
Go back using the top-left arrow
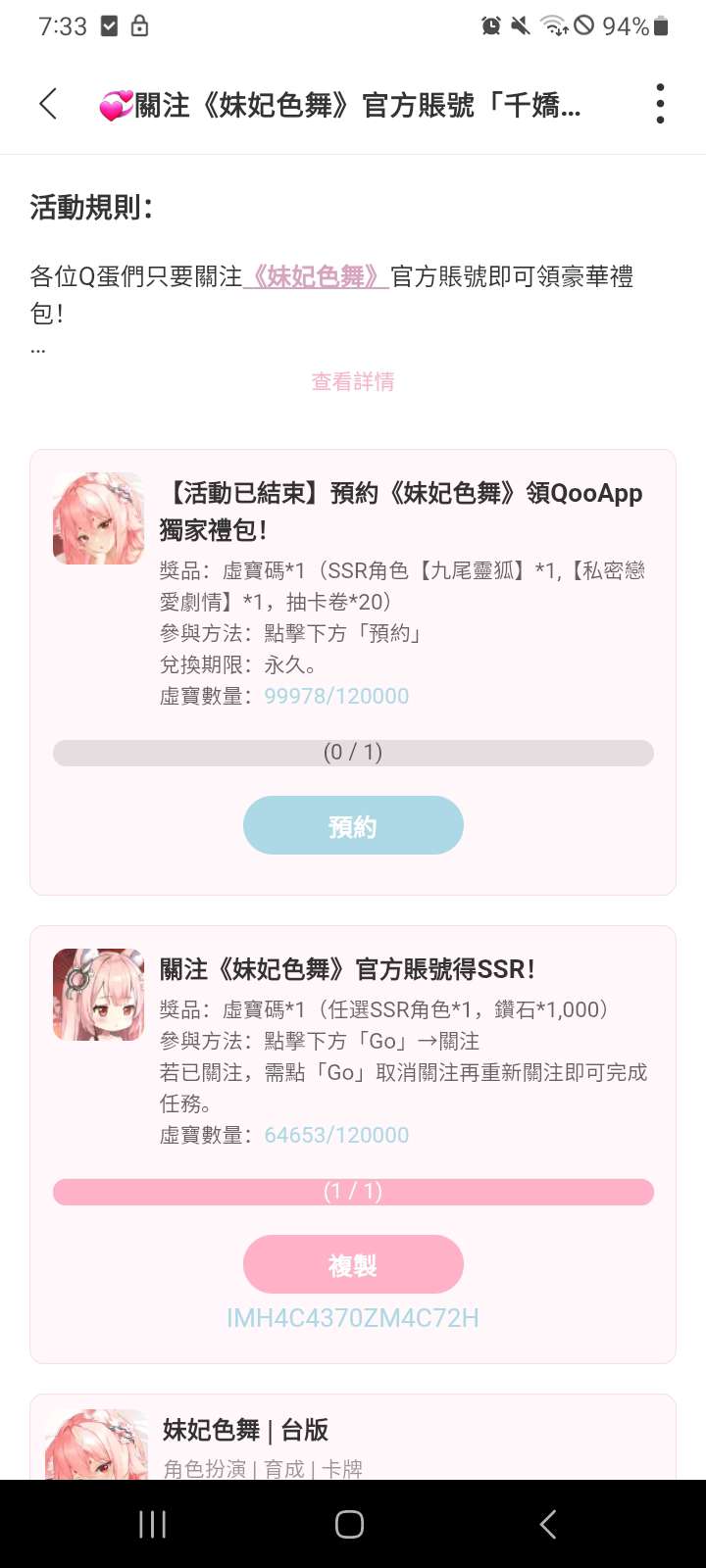(x=48, y=104)
